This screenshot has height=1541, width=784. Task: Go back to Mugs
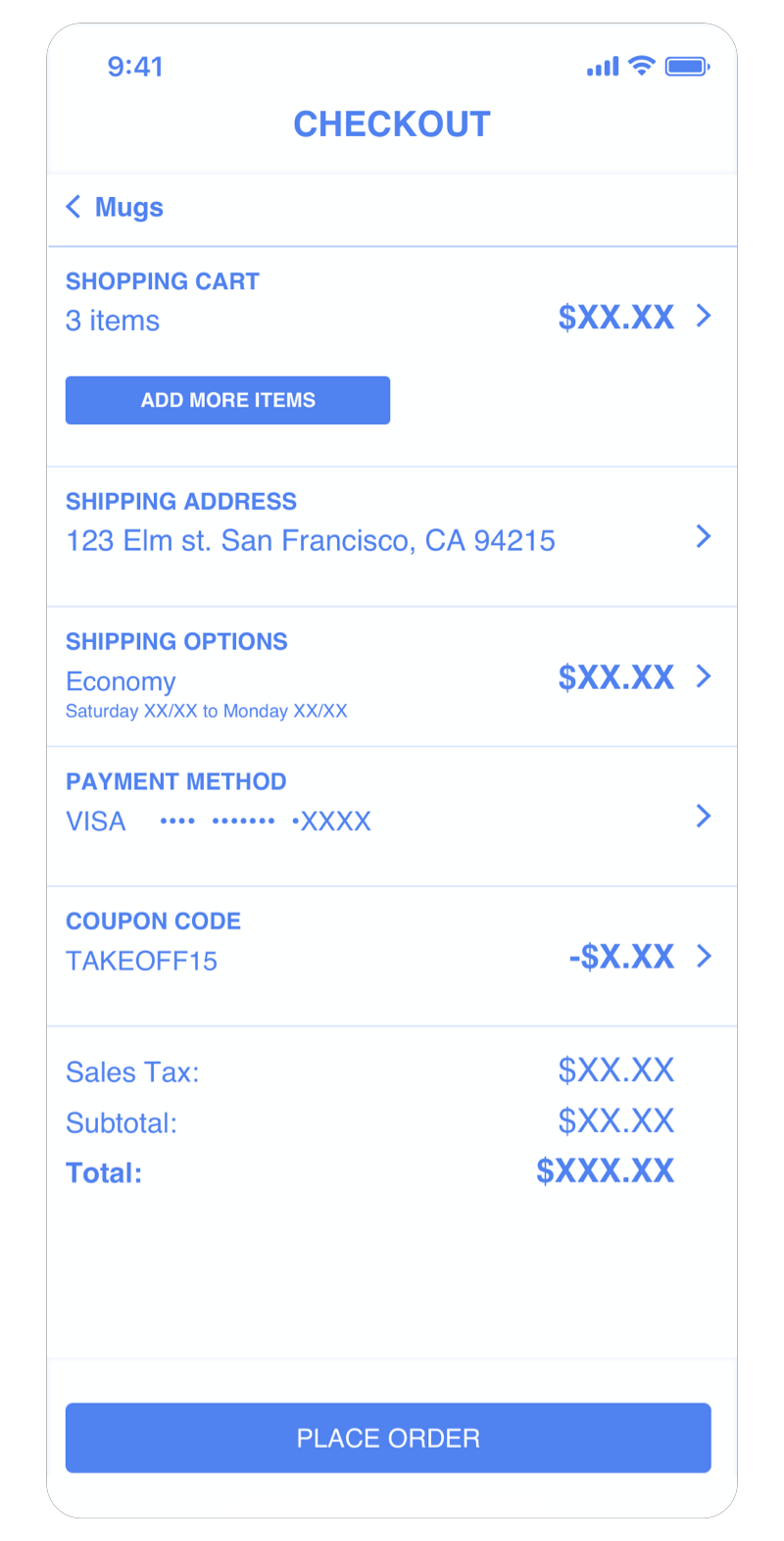(x=114, y=208)
